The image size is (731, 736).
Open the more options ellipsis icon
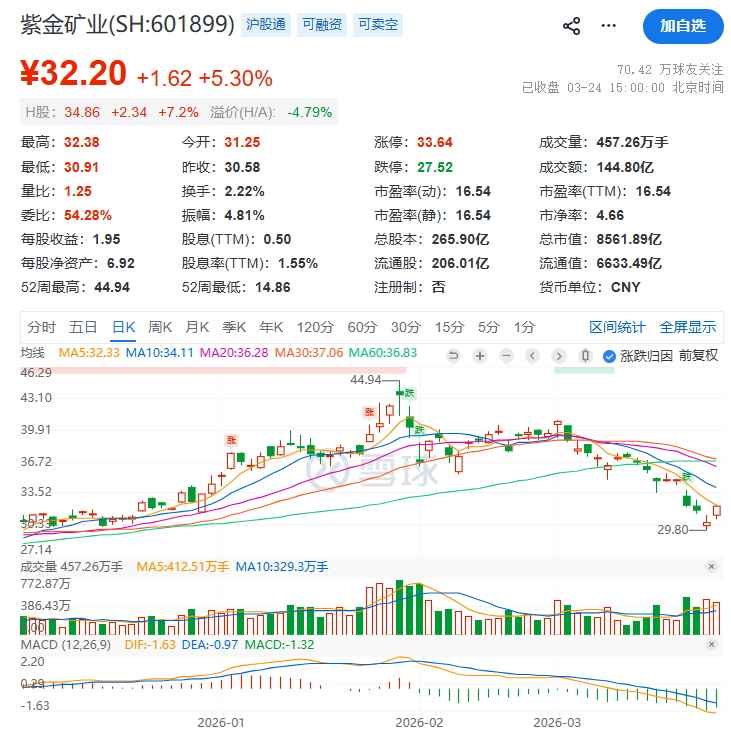click(x=608, y=25)
